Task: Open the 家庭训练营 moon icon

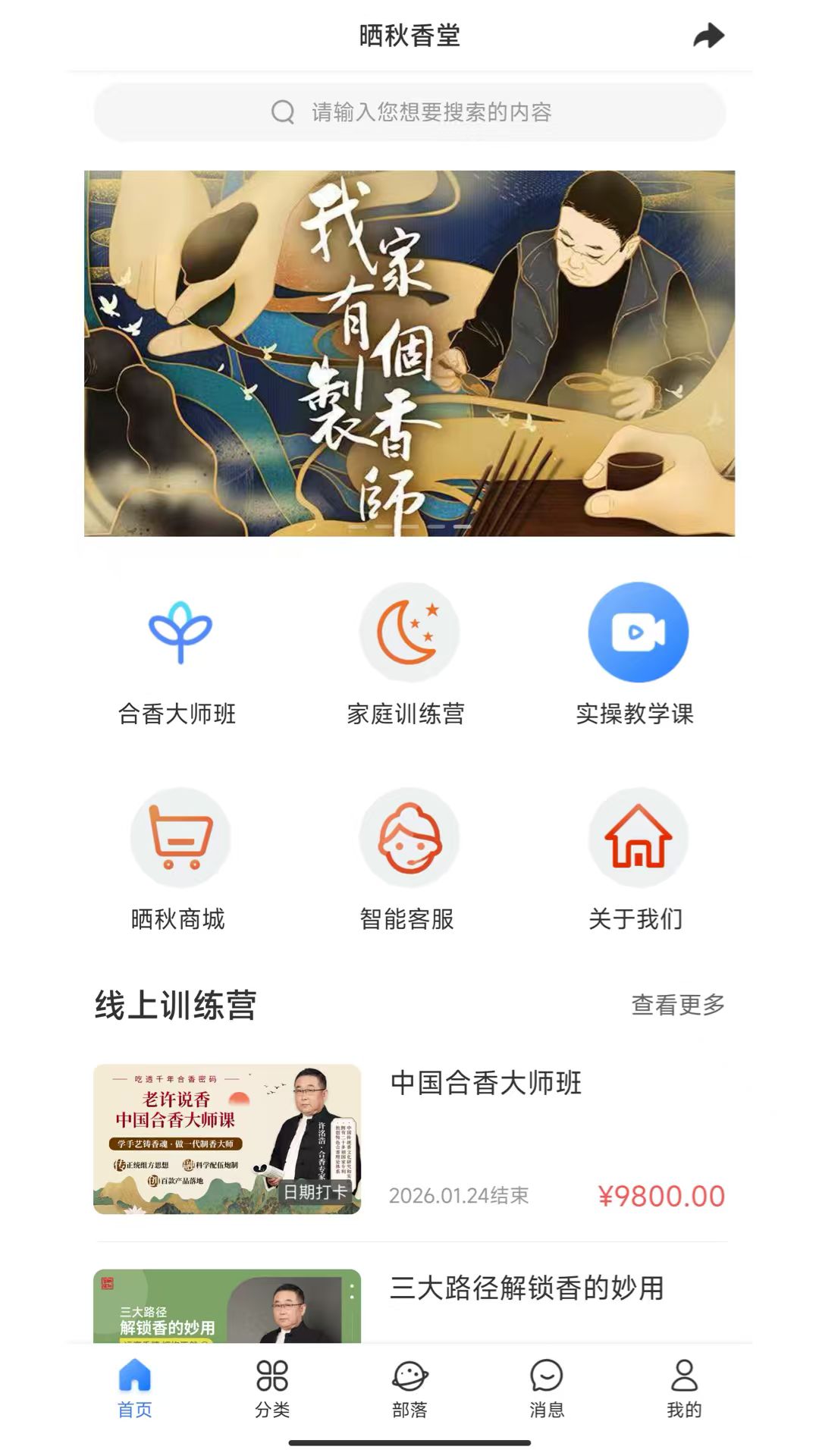Action: (409, 633)
